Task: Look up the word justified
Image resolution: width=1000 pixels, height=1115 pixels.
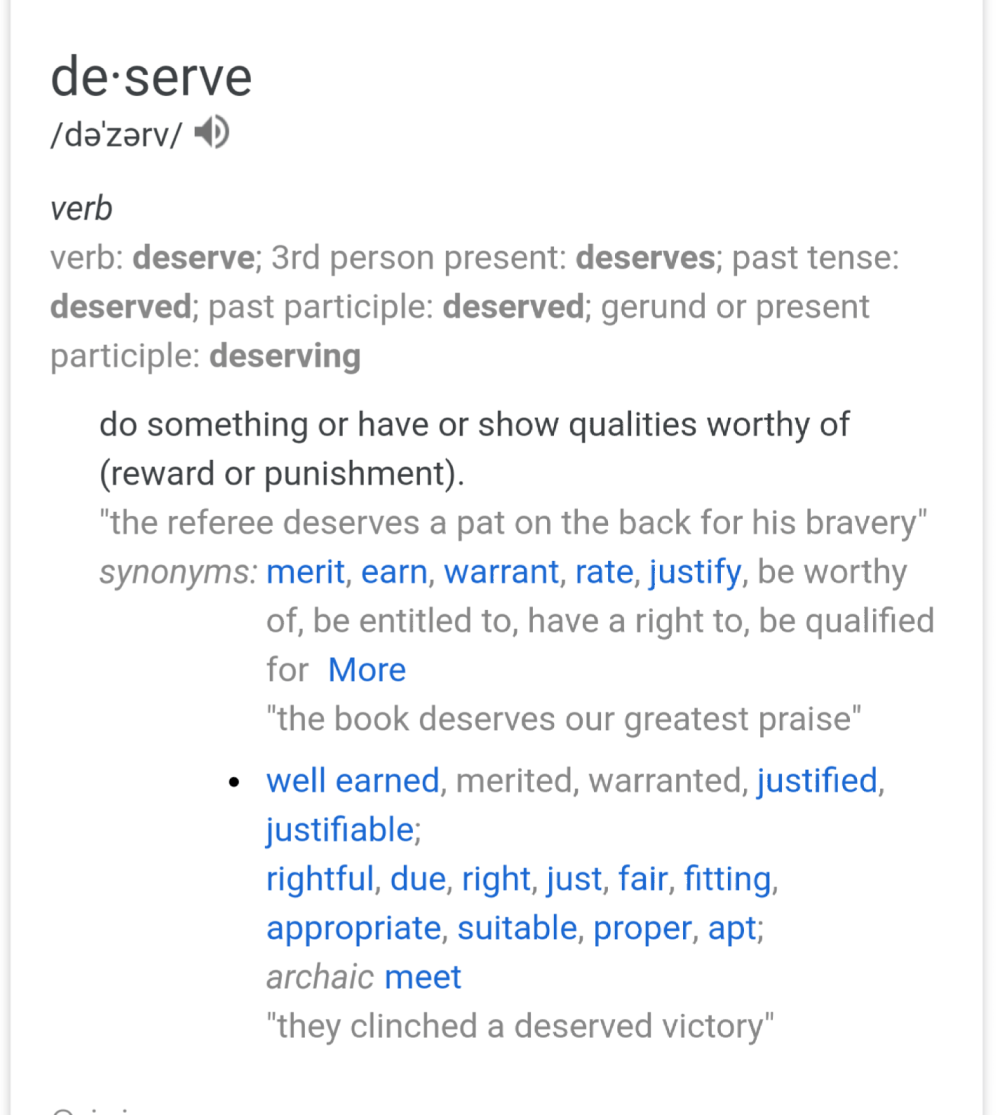Action: pyautogui.click(x=816, y=781)
